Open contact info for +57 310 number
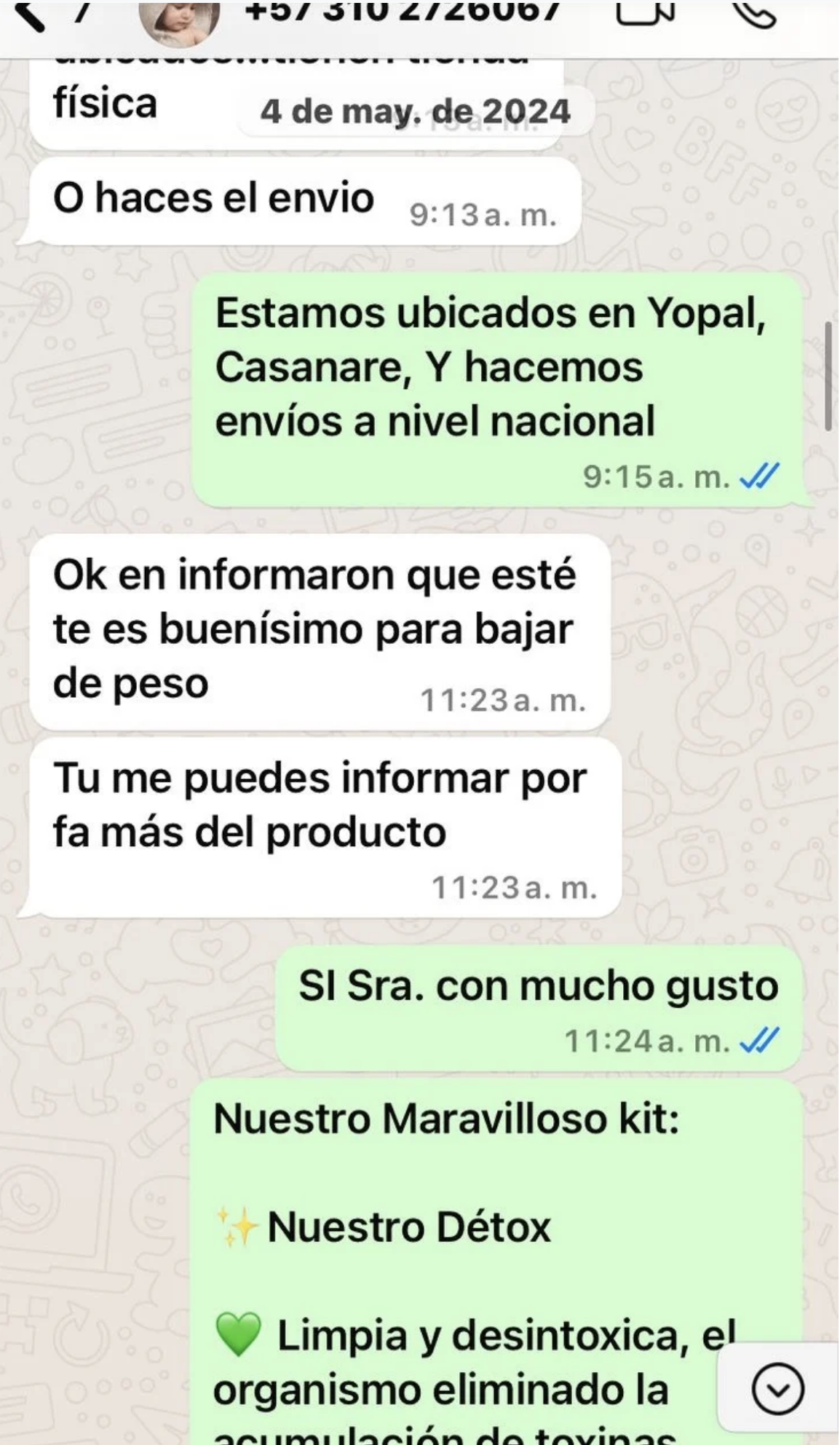The image size is (840, 1445). point(405,11)
